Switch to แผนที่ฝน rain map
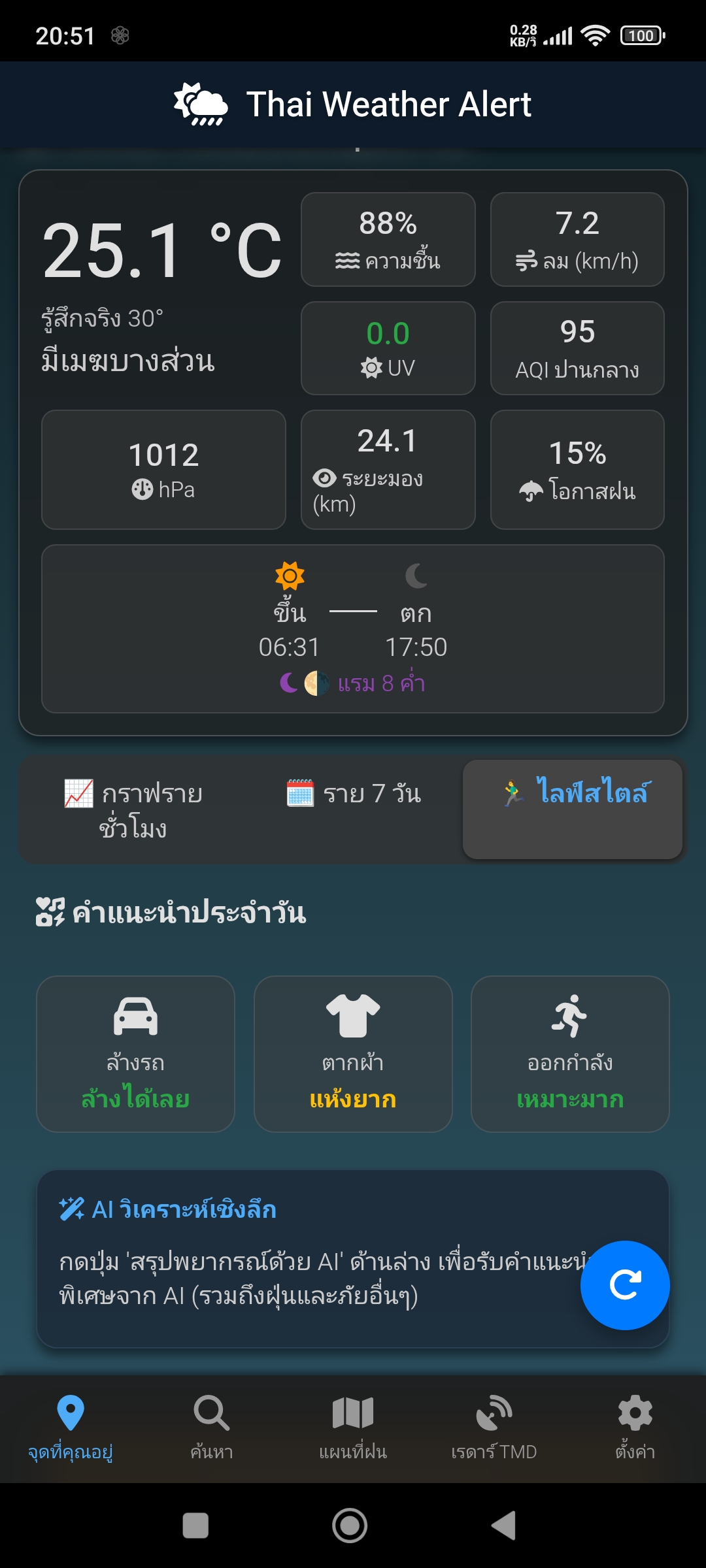This screenshot has height=1568, width=706. (353, 1428)
